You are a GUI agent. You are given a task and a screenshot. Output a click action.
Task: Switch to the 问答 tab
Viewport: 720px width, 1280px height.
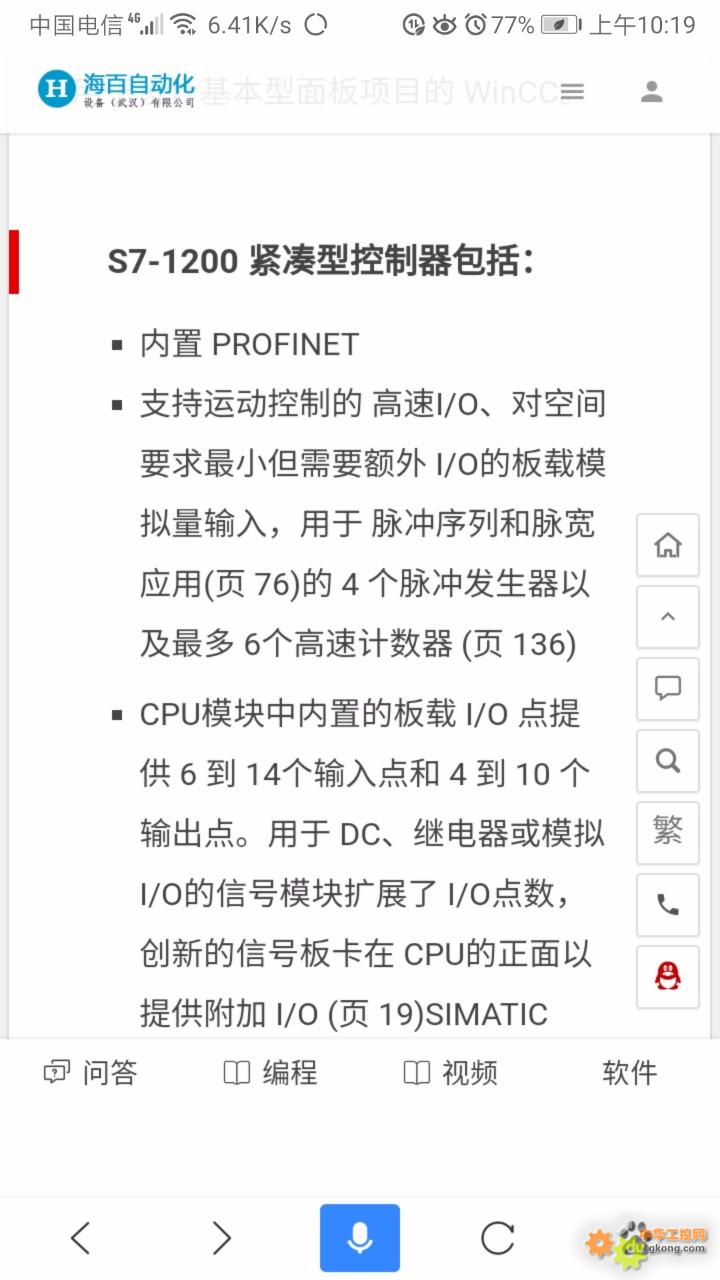click(90, 1073)
